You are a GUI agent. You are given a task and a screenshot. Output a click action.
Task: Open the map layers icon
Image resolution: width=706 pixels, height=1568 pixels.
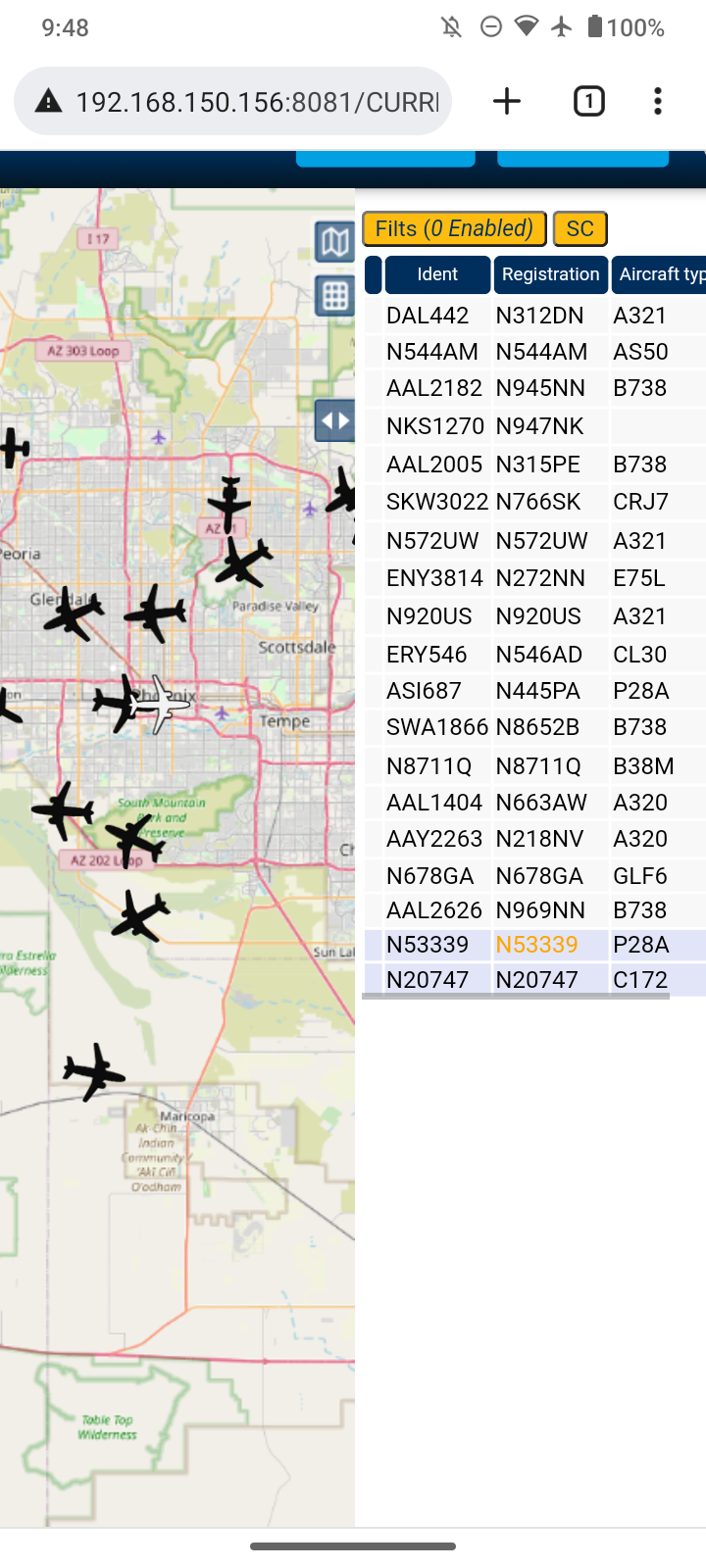coord(334,241)
